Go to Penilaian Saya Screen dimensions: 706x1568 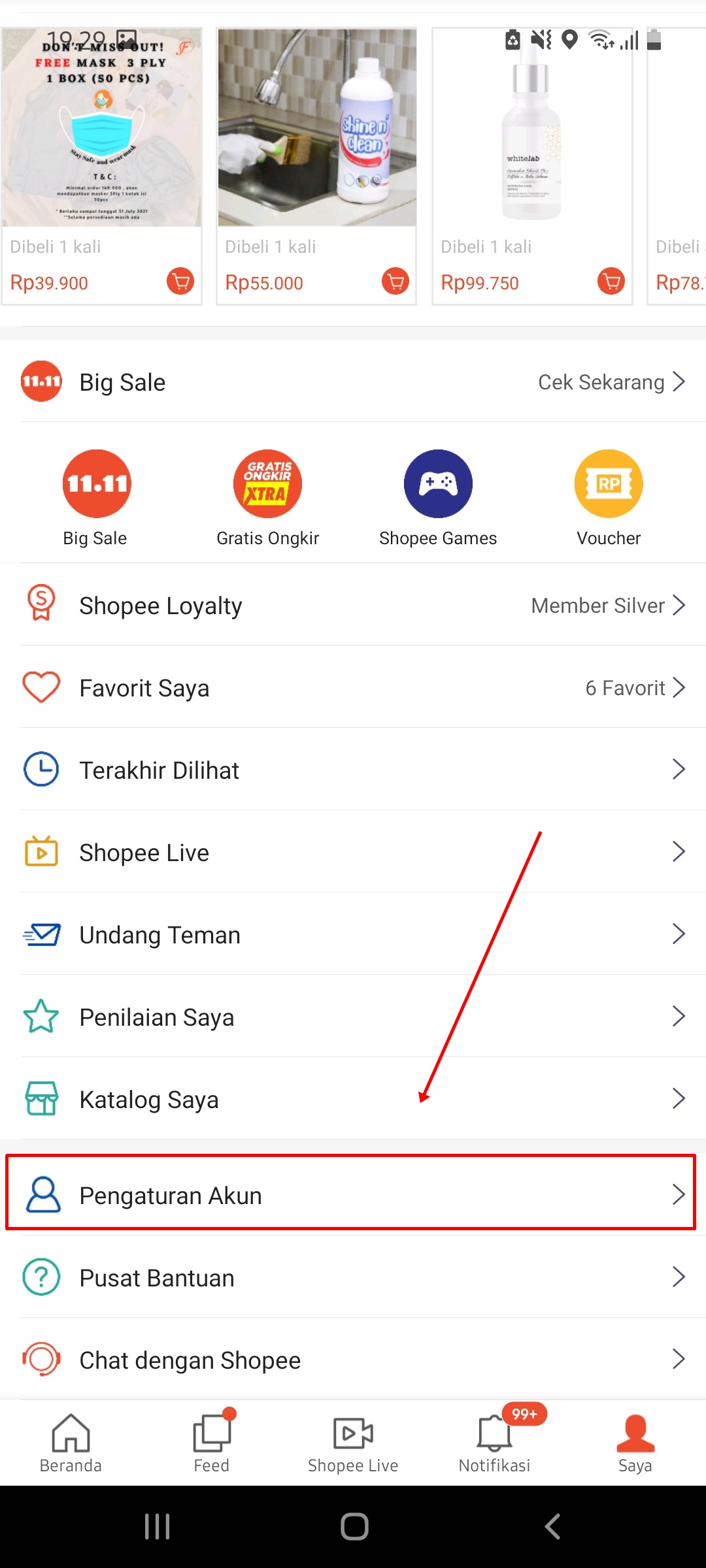tap(353, 1017)
